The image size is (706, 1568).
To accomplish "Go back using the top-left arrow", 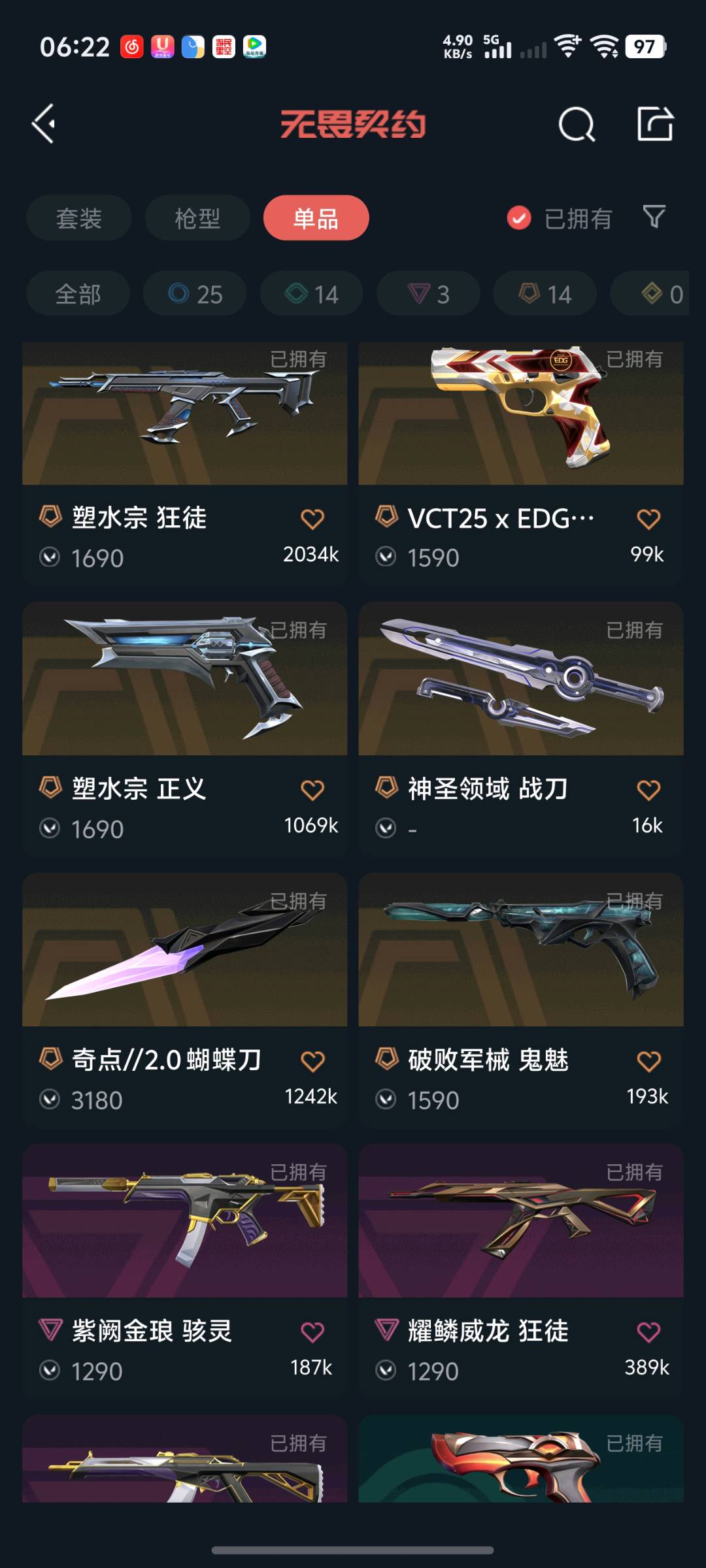I will (44, 123).
